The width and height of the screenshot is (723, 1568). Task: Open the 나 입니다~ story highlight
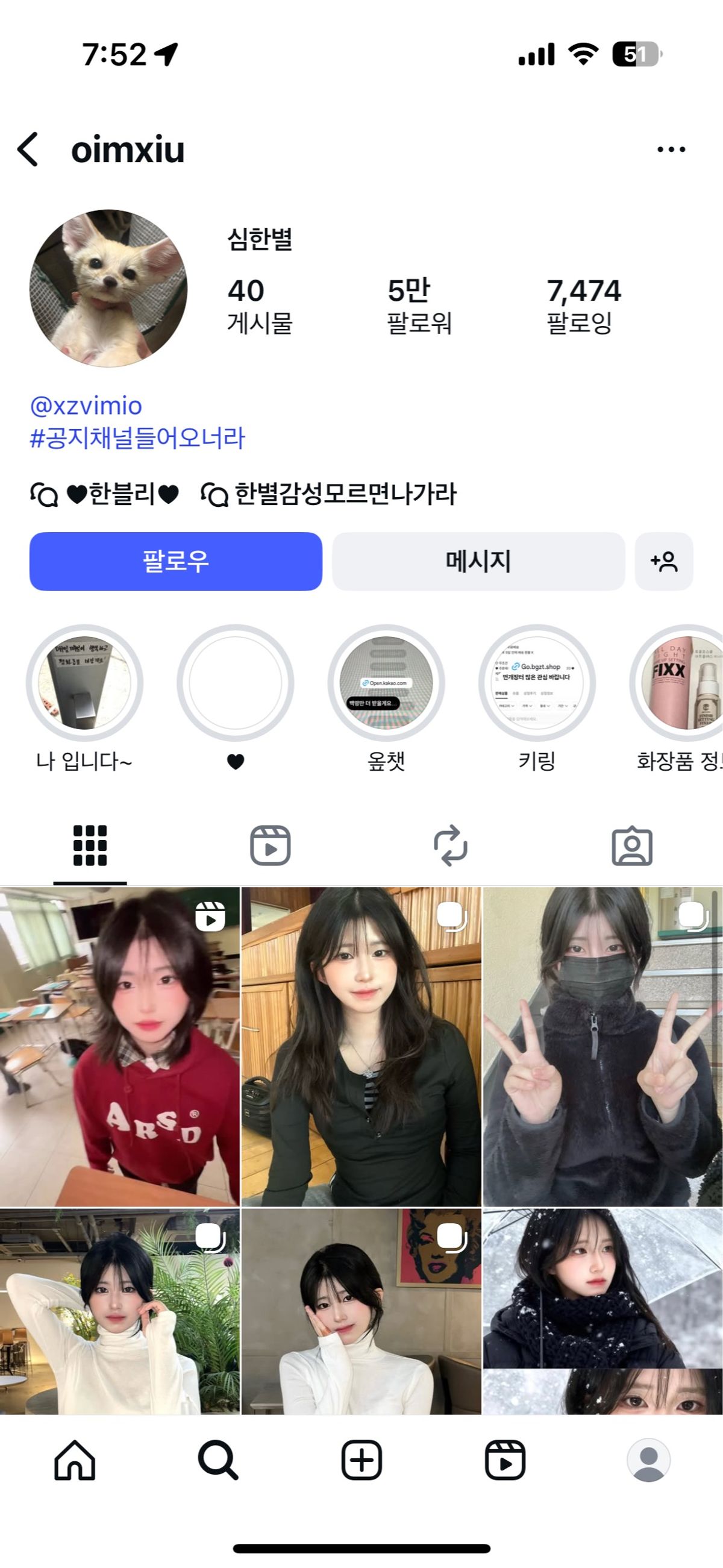tap(84, 683)
